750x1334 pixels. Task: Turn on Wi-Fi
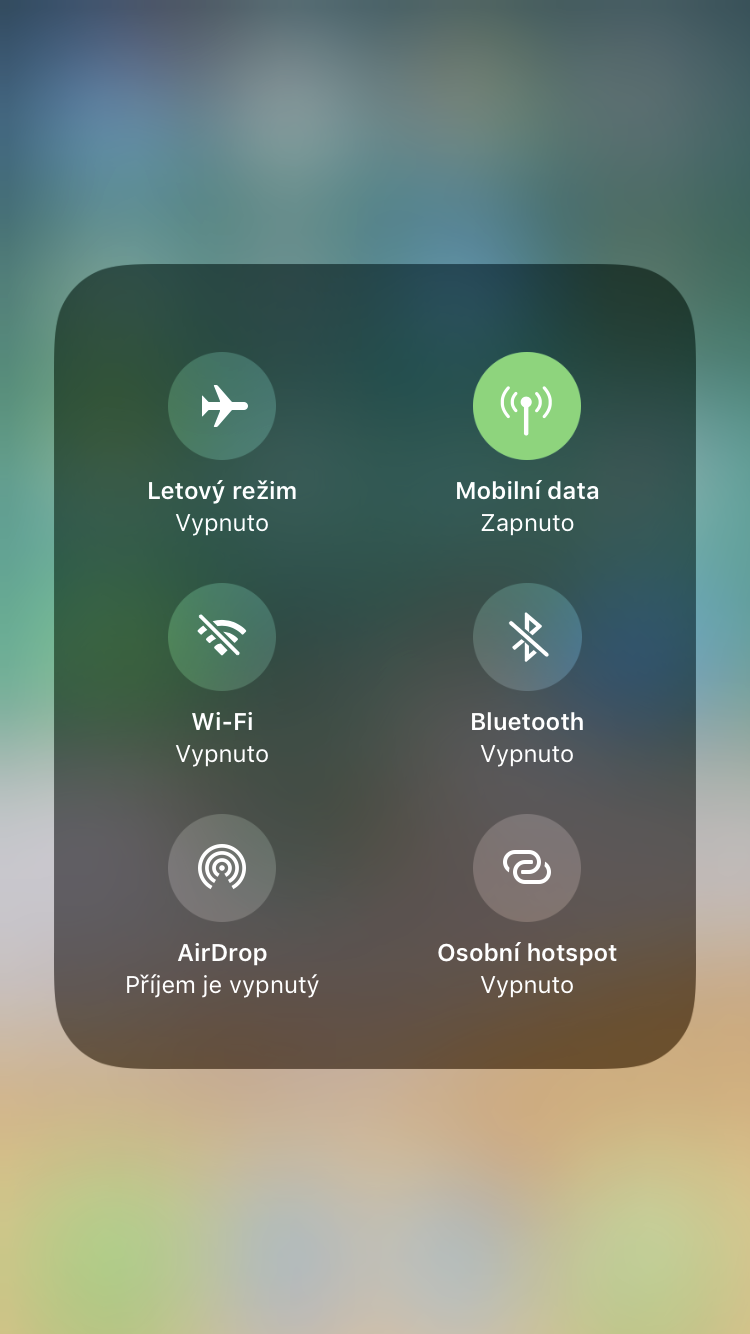point(222,637)
